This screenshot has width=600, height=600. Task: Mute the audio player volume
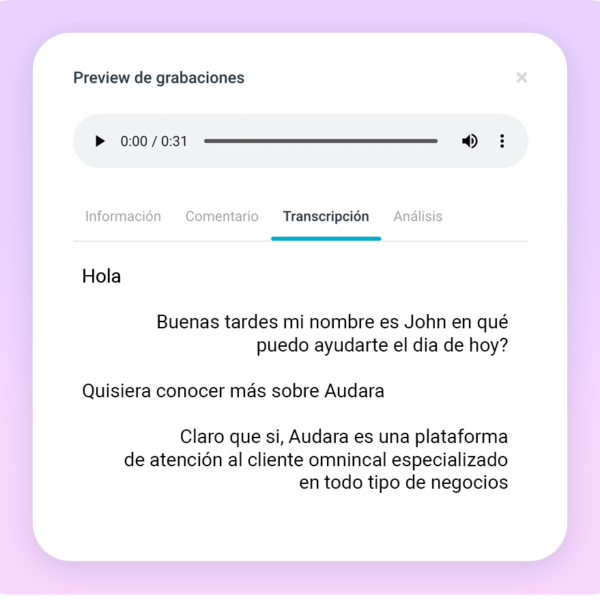(469, 141)
